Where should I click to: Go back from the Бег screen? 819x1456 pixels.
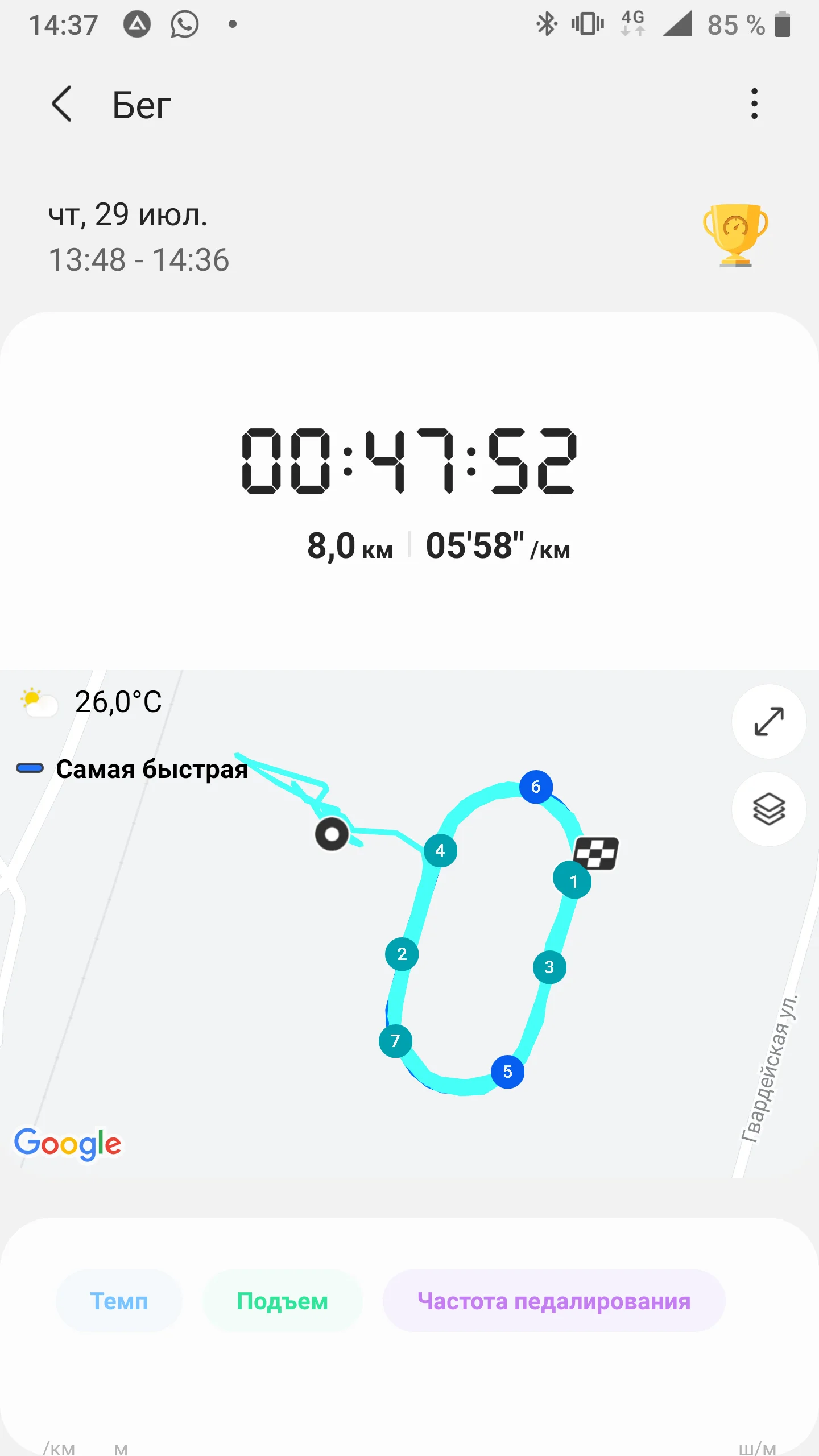pos(62,104)
